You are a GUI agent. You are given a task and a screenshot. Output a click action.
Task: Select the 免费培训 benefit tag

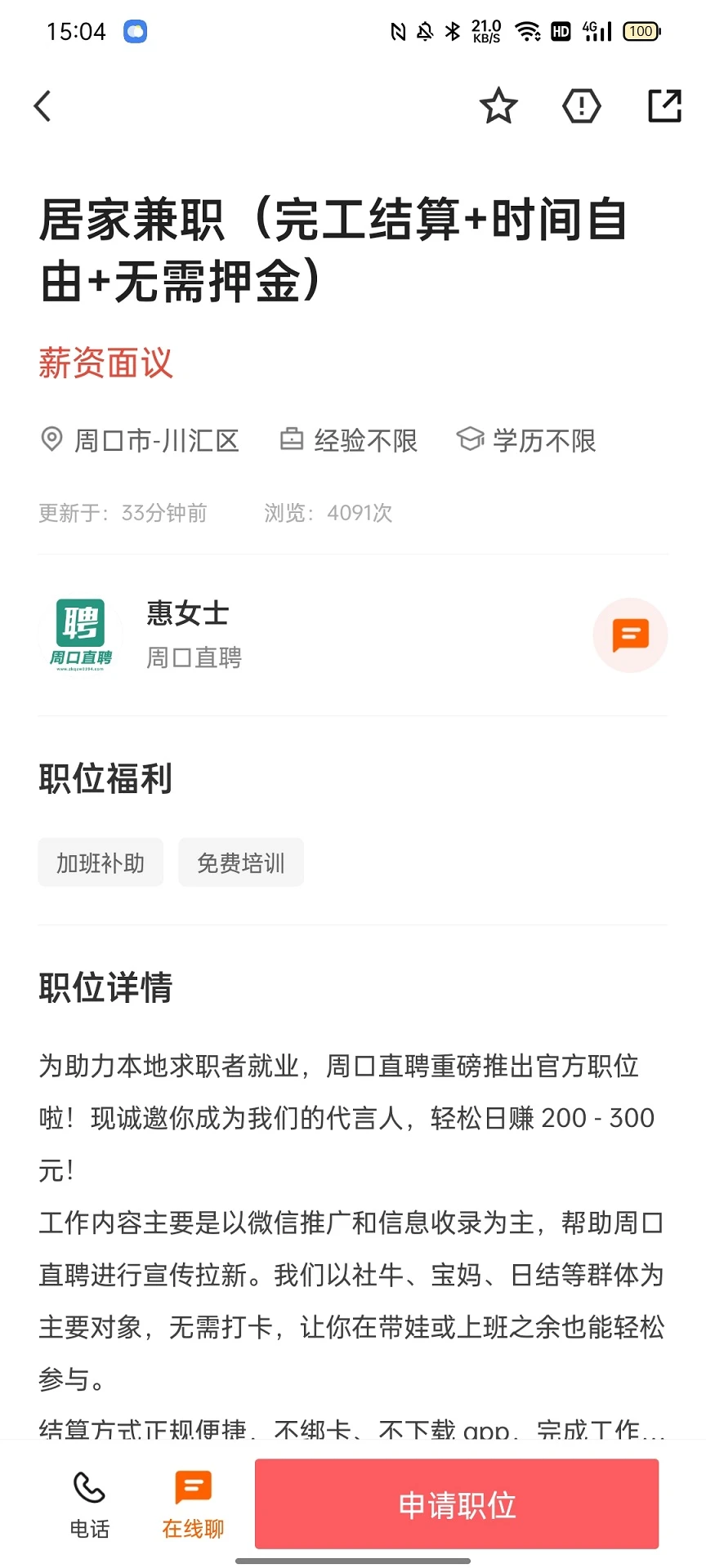(x=241, y=862)
